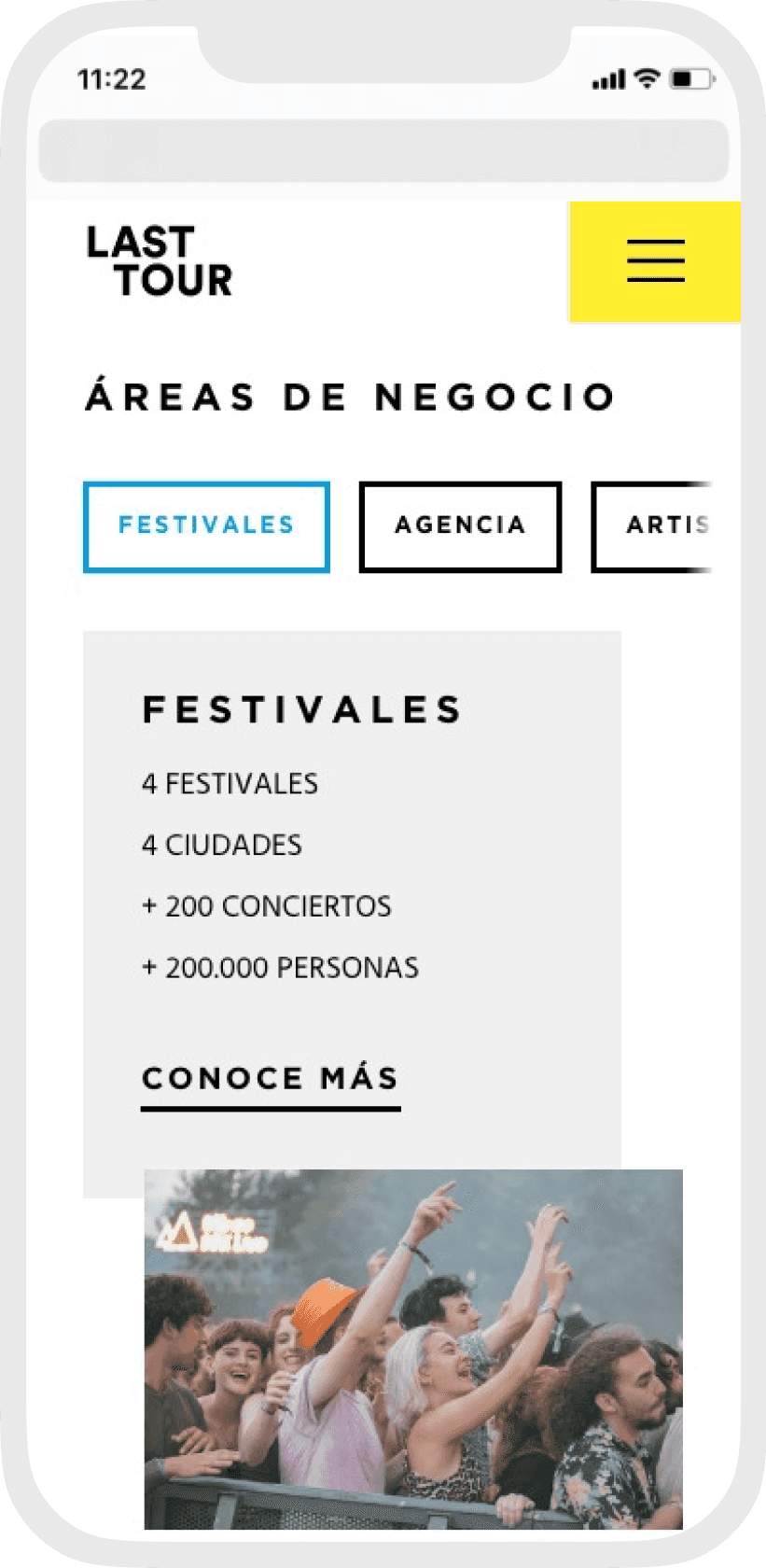Switch to the partially visible Artis tab
The height and width of the screenshot is (1568, 766).
click(652, 526)
